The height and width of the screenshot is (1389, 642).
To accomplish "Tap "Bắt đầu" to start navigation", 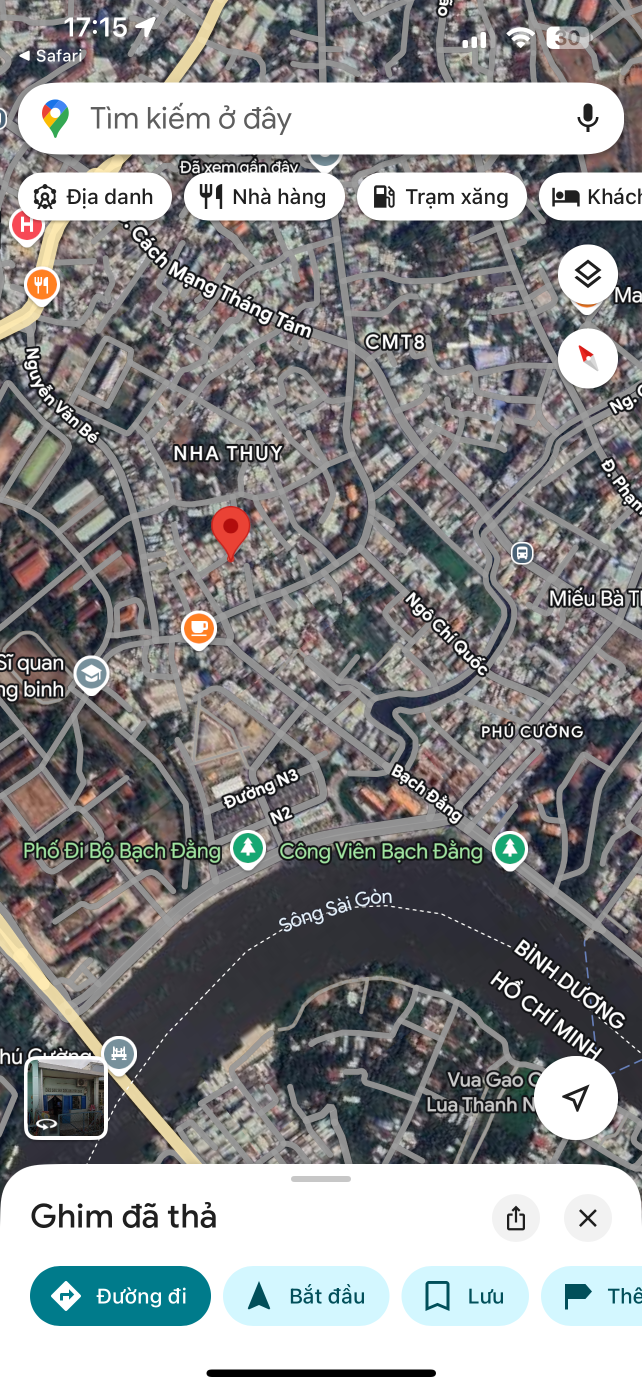I will pyautogui.click(x=306, y=1296).
